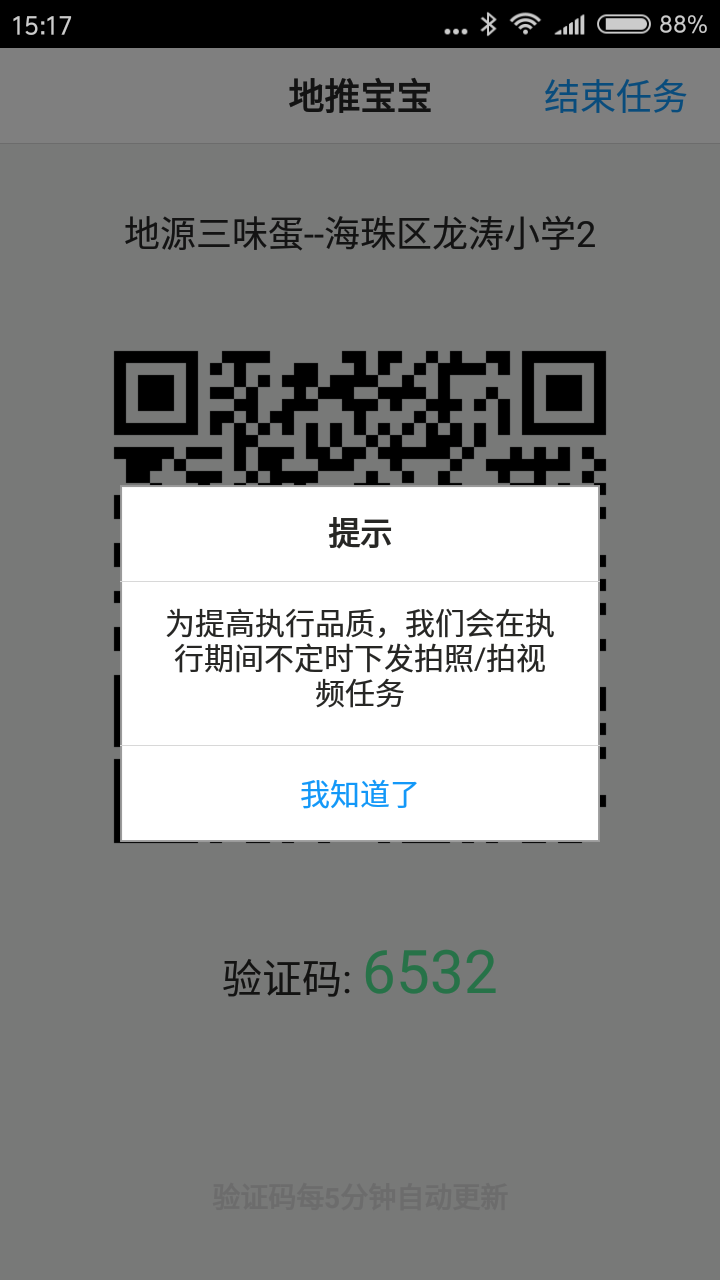Dismiss the dialog with 我知道了

[x=359, y=794]
